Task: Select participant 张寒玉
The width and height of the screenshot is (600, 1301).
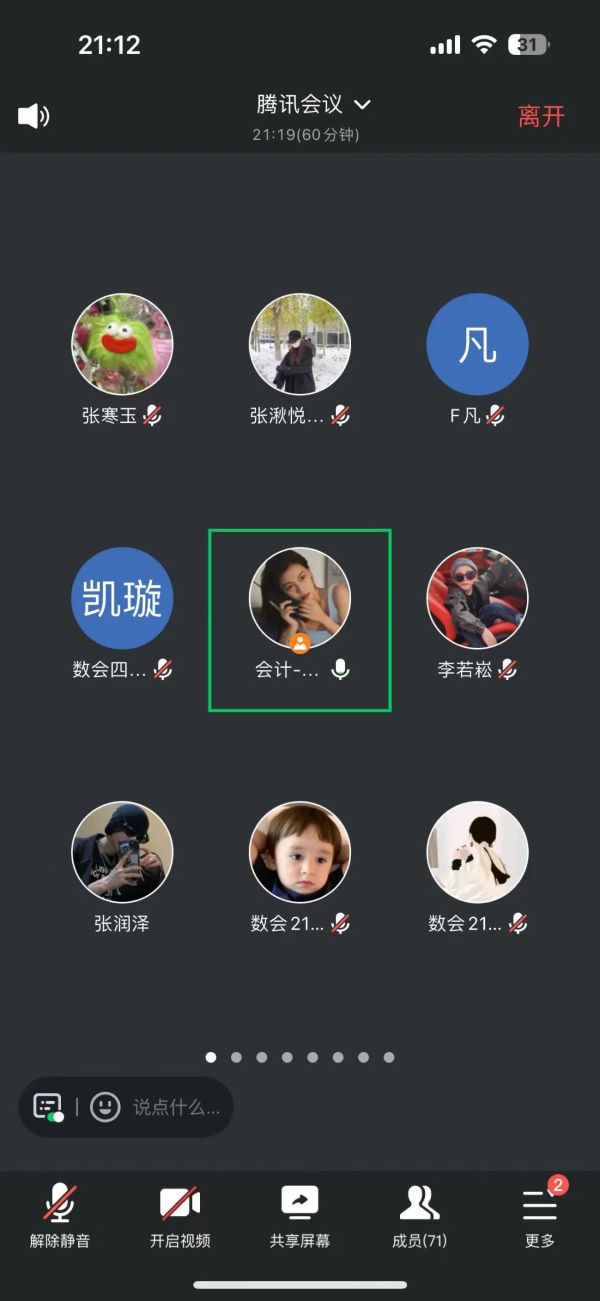Action: (x=122, y=345)
